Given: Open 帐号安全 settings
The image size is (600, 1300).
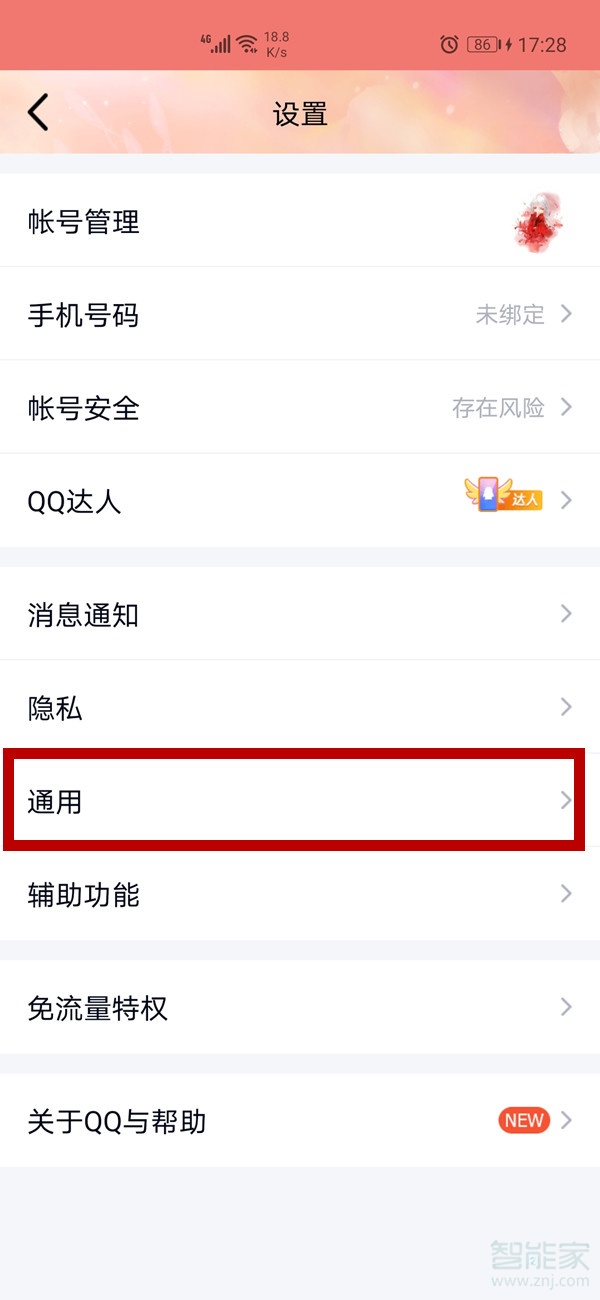Looking at the screenshot, I should click(300, 408).
